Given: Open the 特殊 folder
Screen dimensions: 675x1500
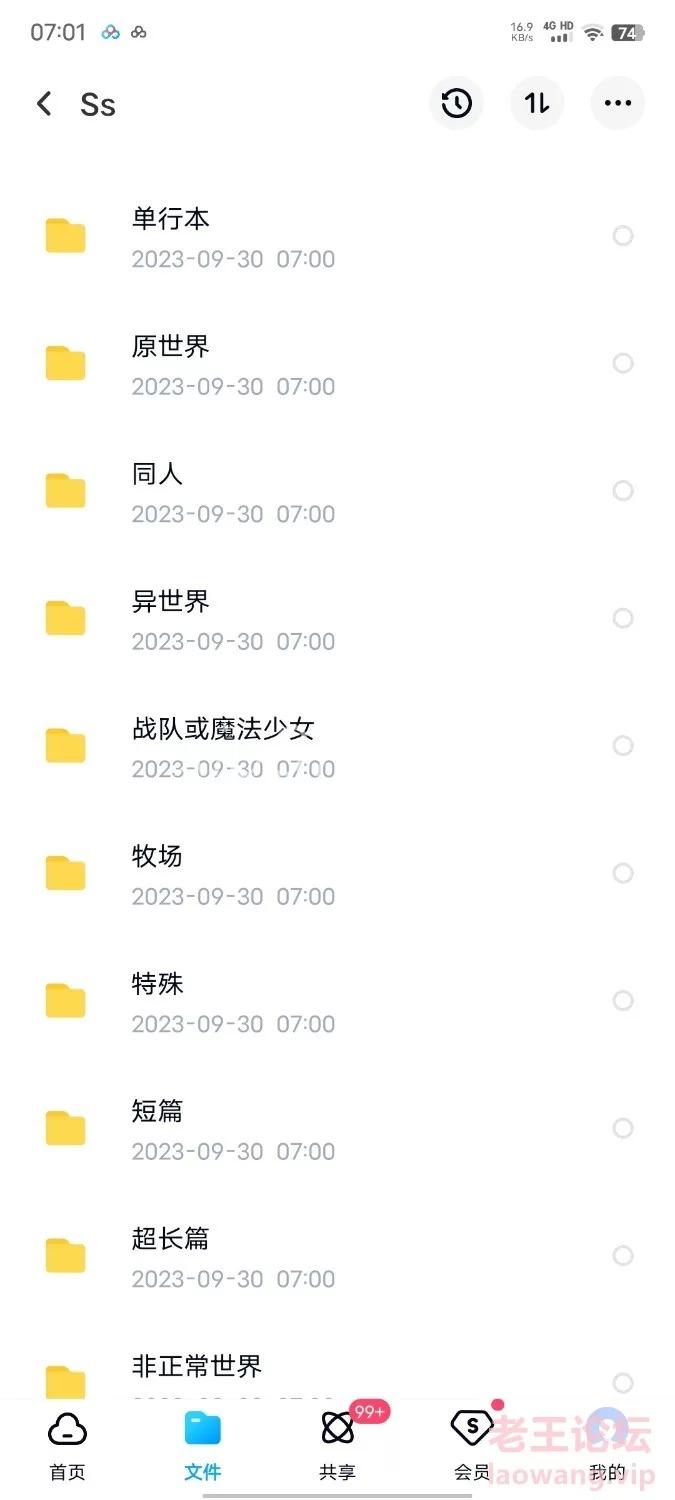Looking at the screenshot, I should [x=337, y=1002].
